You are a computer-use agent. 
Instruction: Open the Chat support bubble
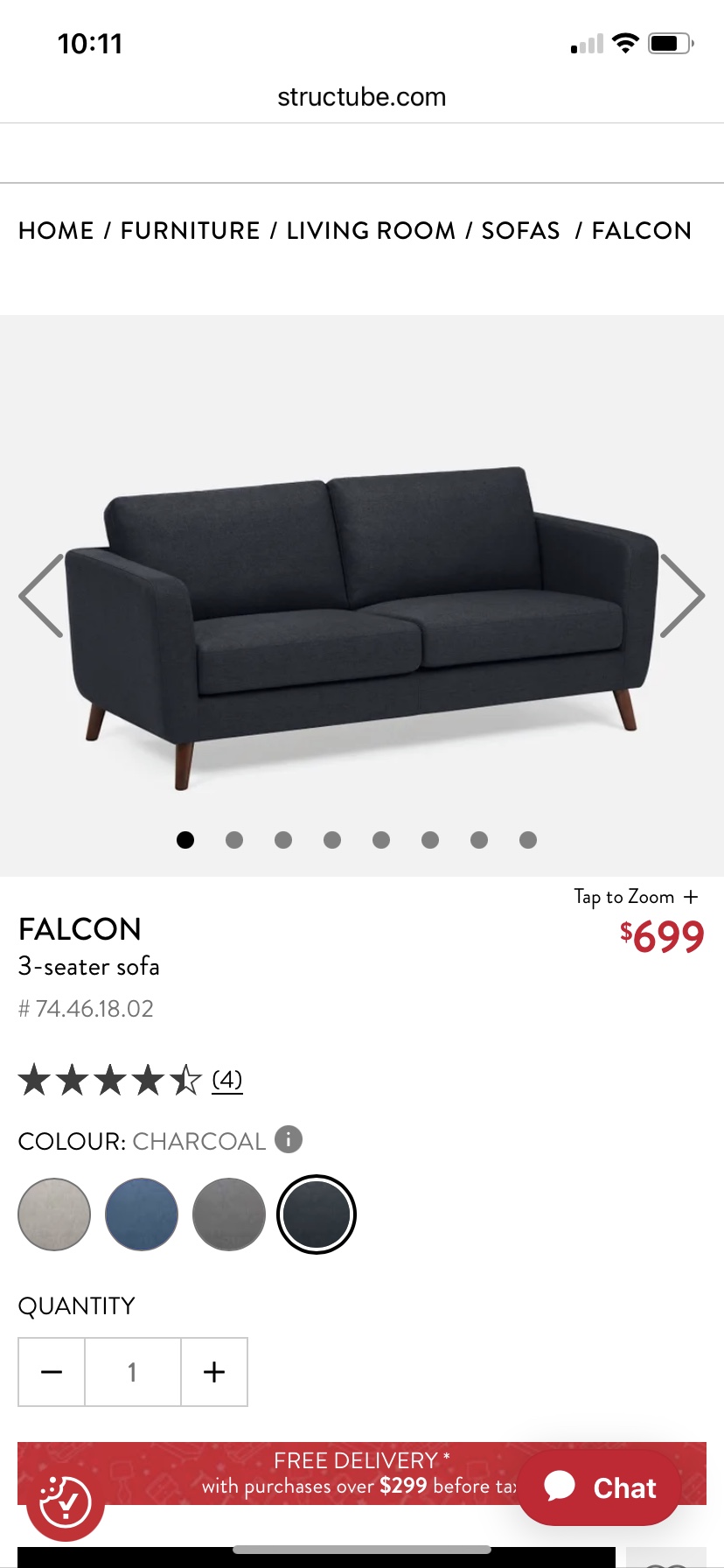[600, 1487]
